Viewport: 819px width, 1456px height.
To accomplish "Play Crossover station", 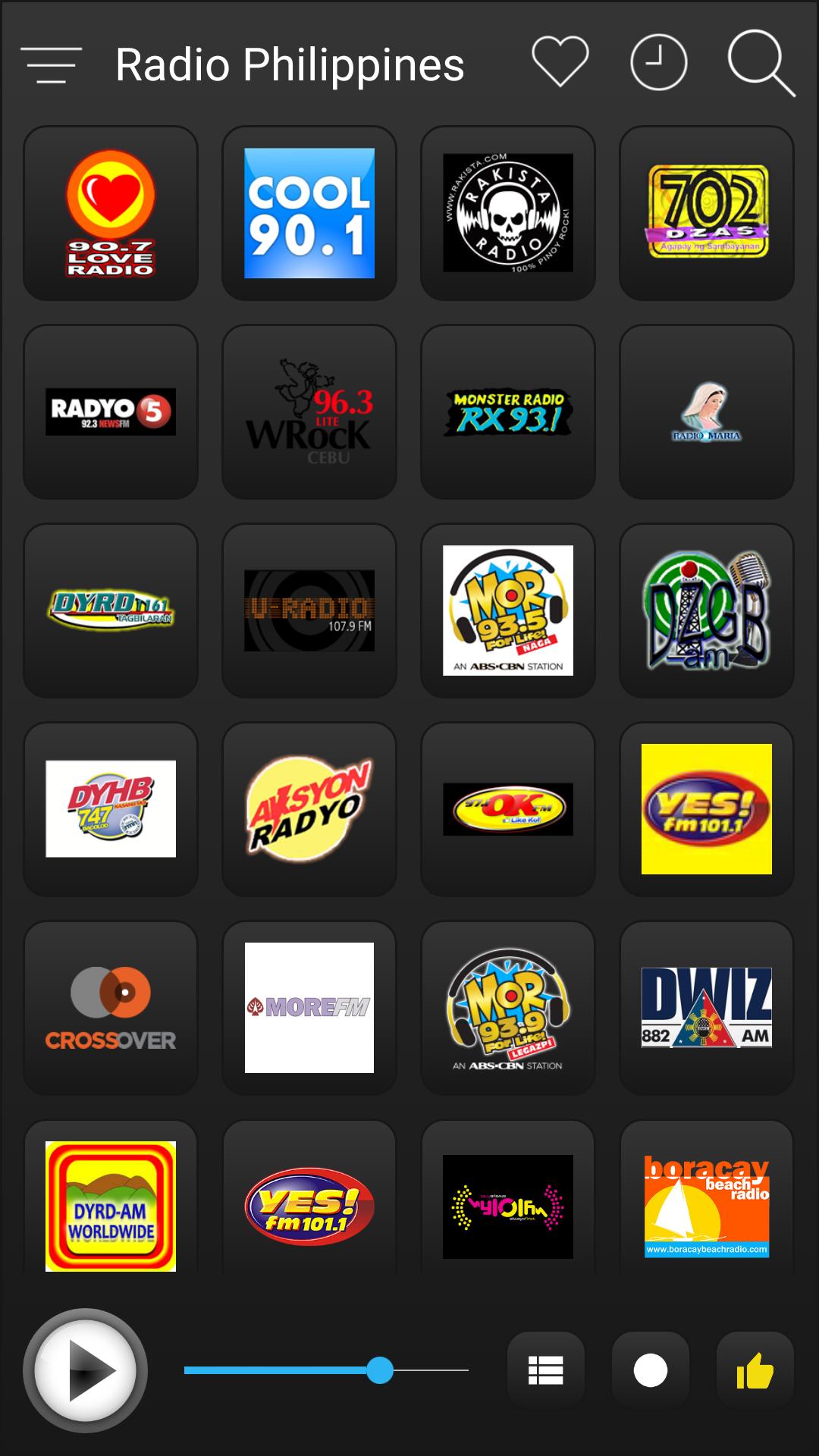I will pyautogui.click(x=111, y=1008).
